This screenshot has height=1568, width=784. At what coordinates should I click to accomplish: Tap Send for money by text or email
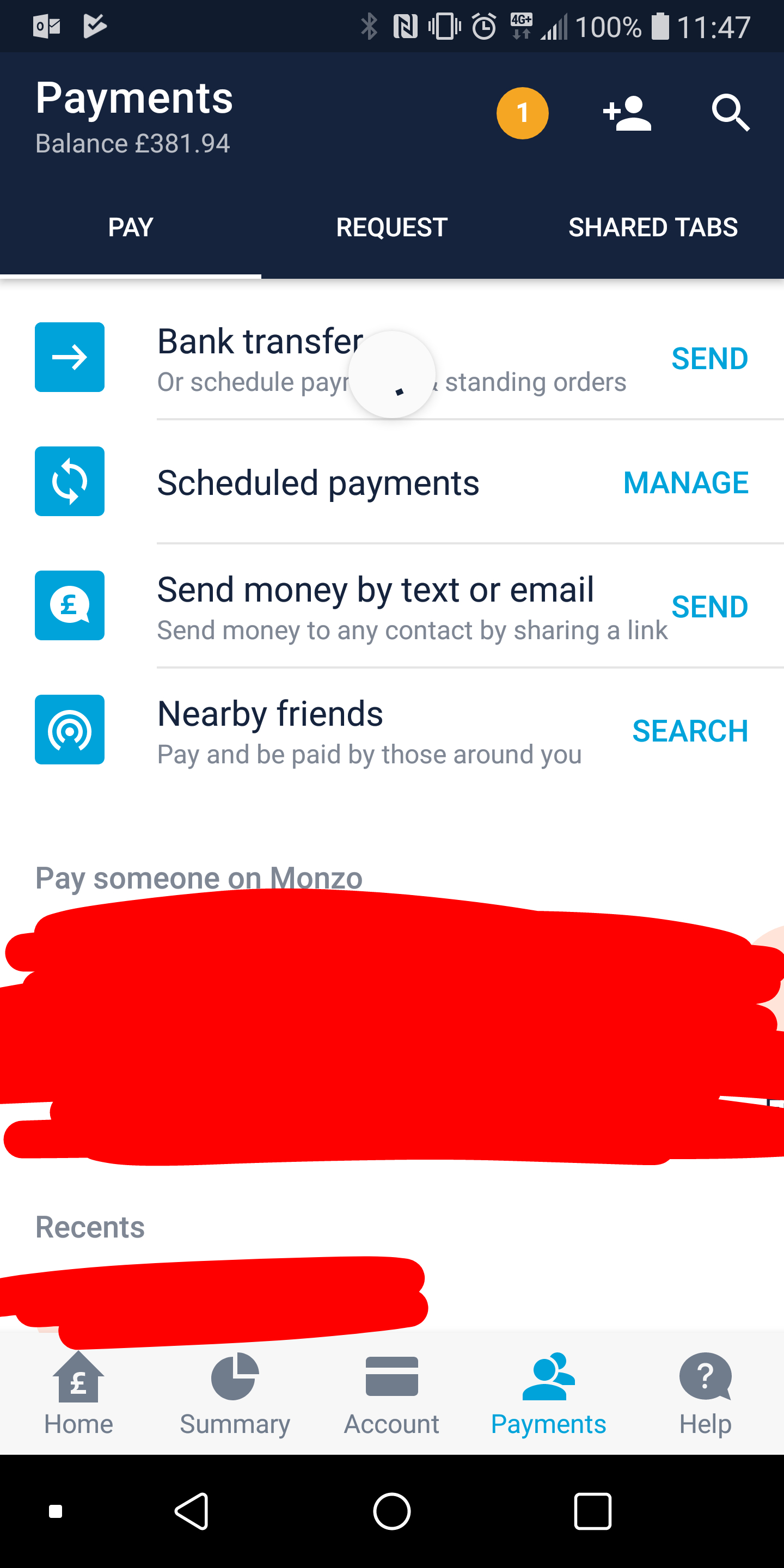pyautogui.click(x=709, y=607)
